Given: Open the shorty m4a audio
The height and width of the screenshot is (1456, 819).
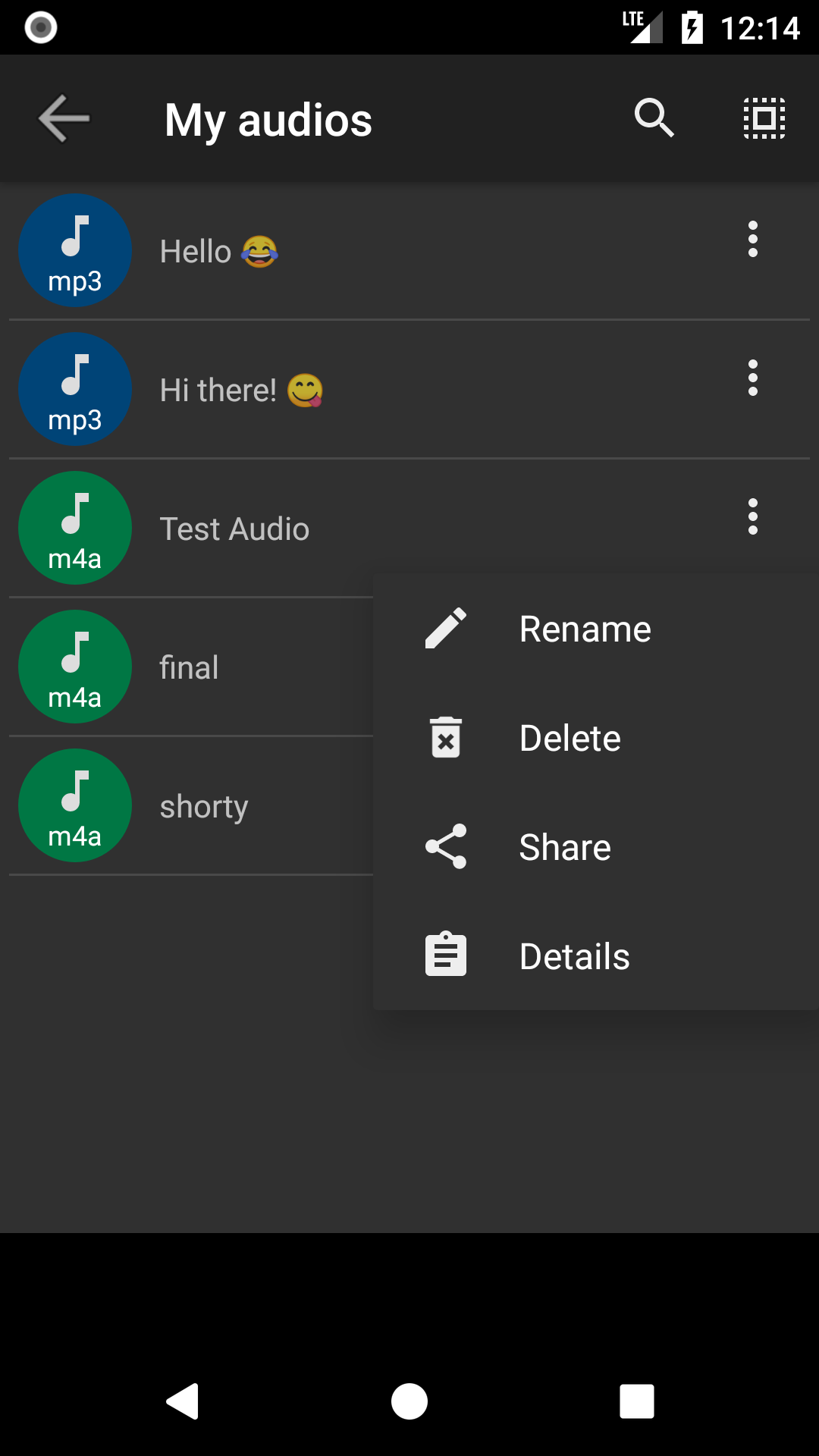Looking at the screenshot, I should pyautogui.click(x=203, y=807).
